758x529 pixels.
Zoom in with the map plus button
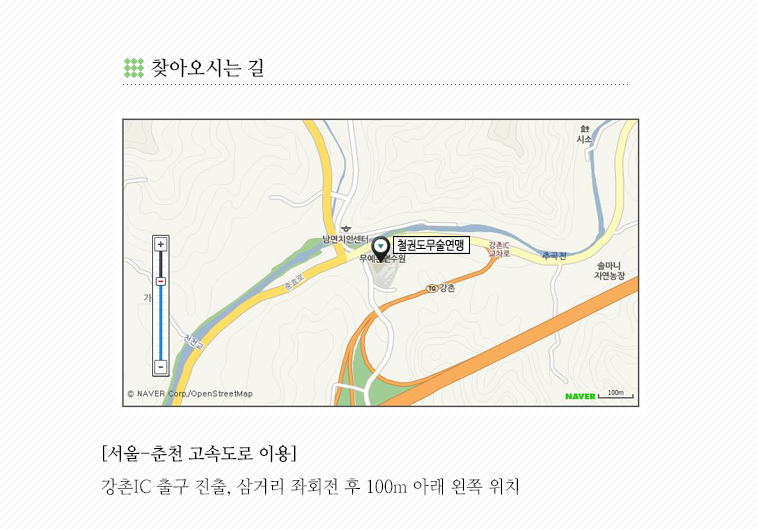click(160, 244)
